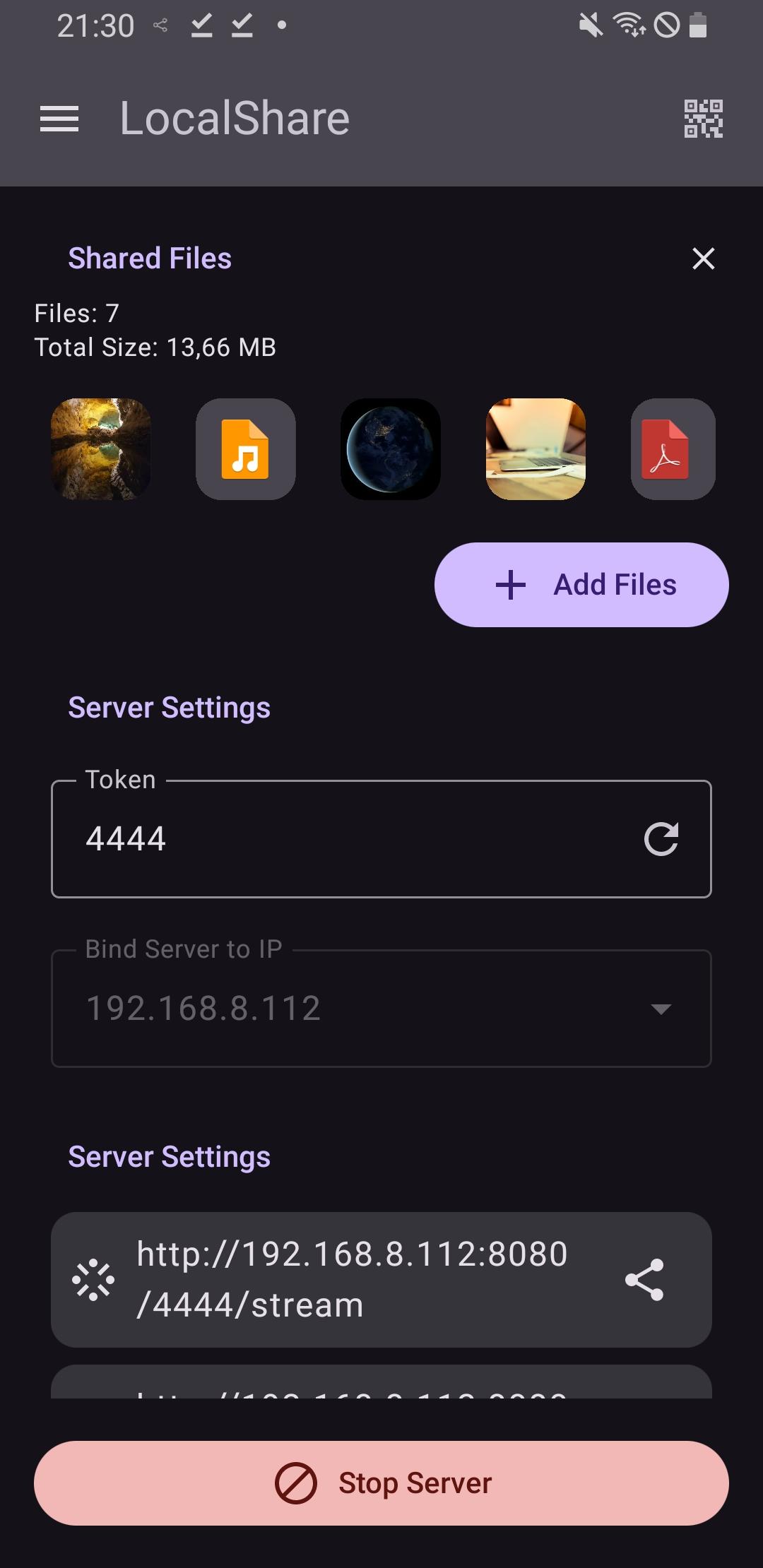Open the PDF file thumbnail
The height and width of the screenshot is (1568, 763).
[673, 449]
